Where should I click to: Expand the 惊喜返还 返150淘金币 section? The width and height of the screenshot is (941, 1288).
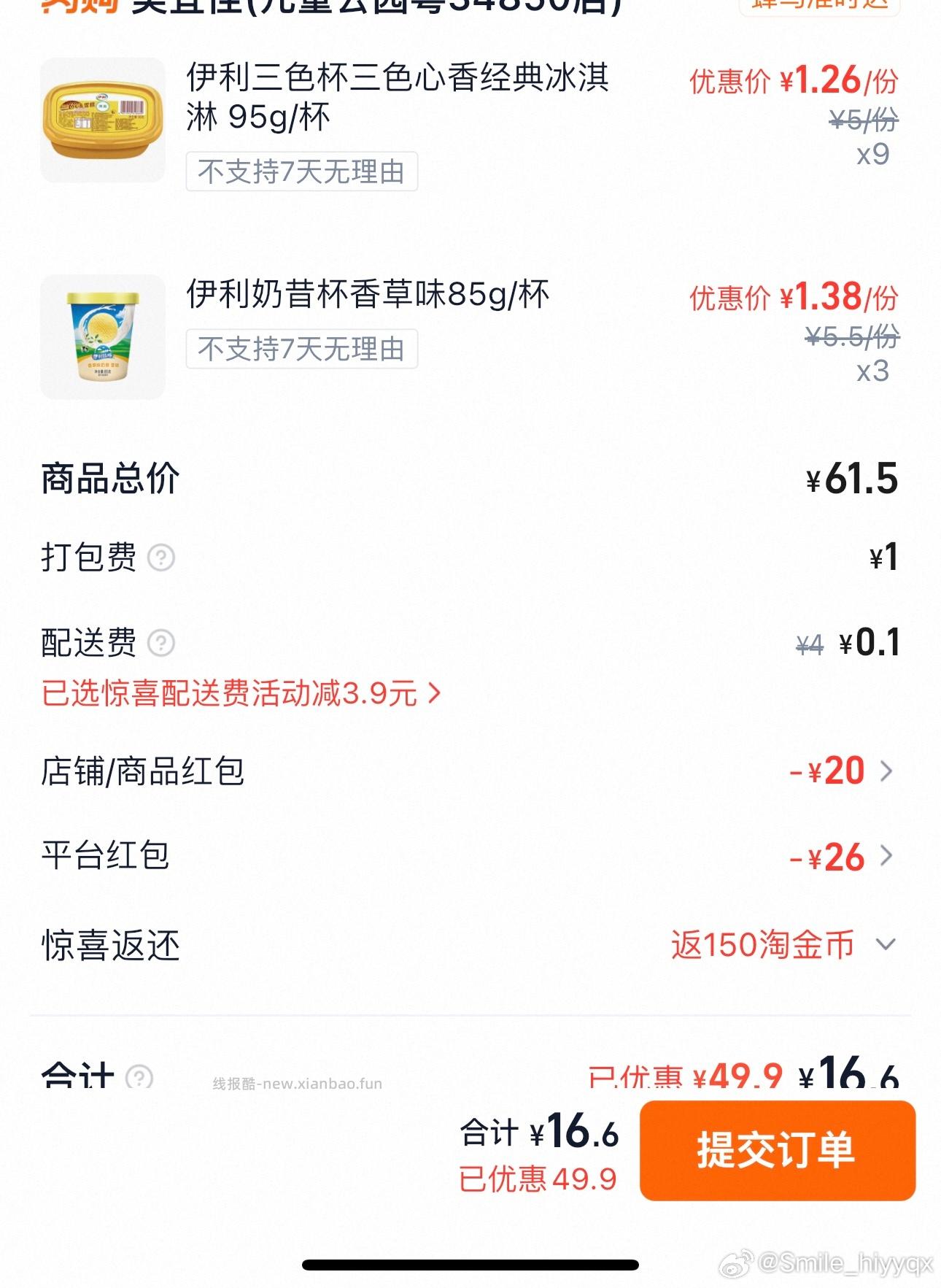click(x=886, y=943)
